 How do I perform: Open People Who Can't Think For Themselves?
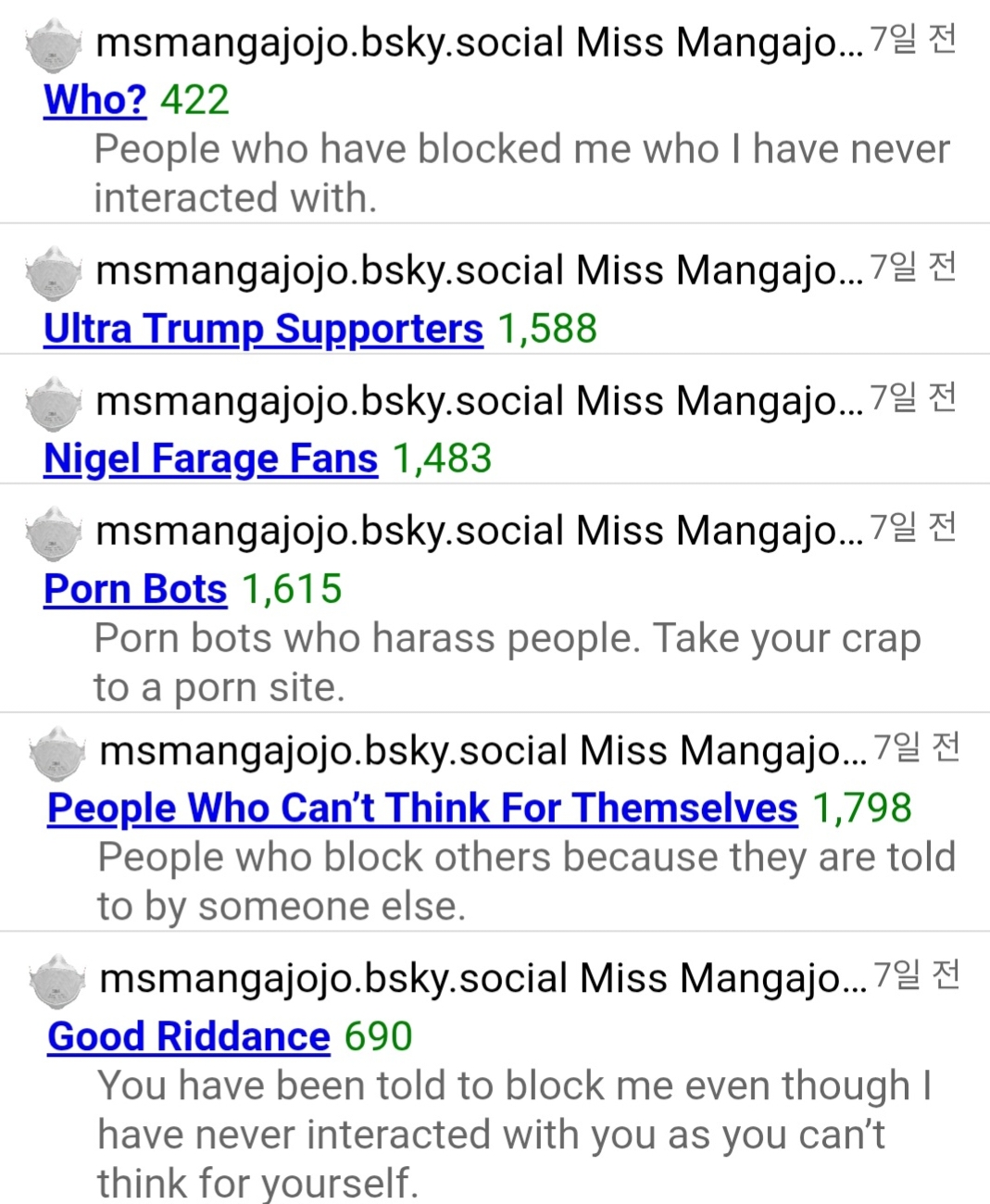[x=422, y=808]
